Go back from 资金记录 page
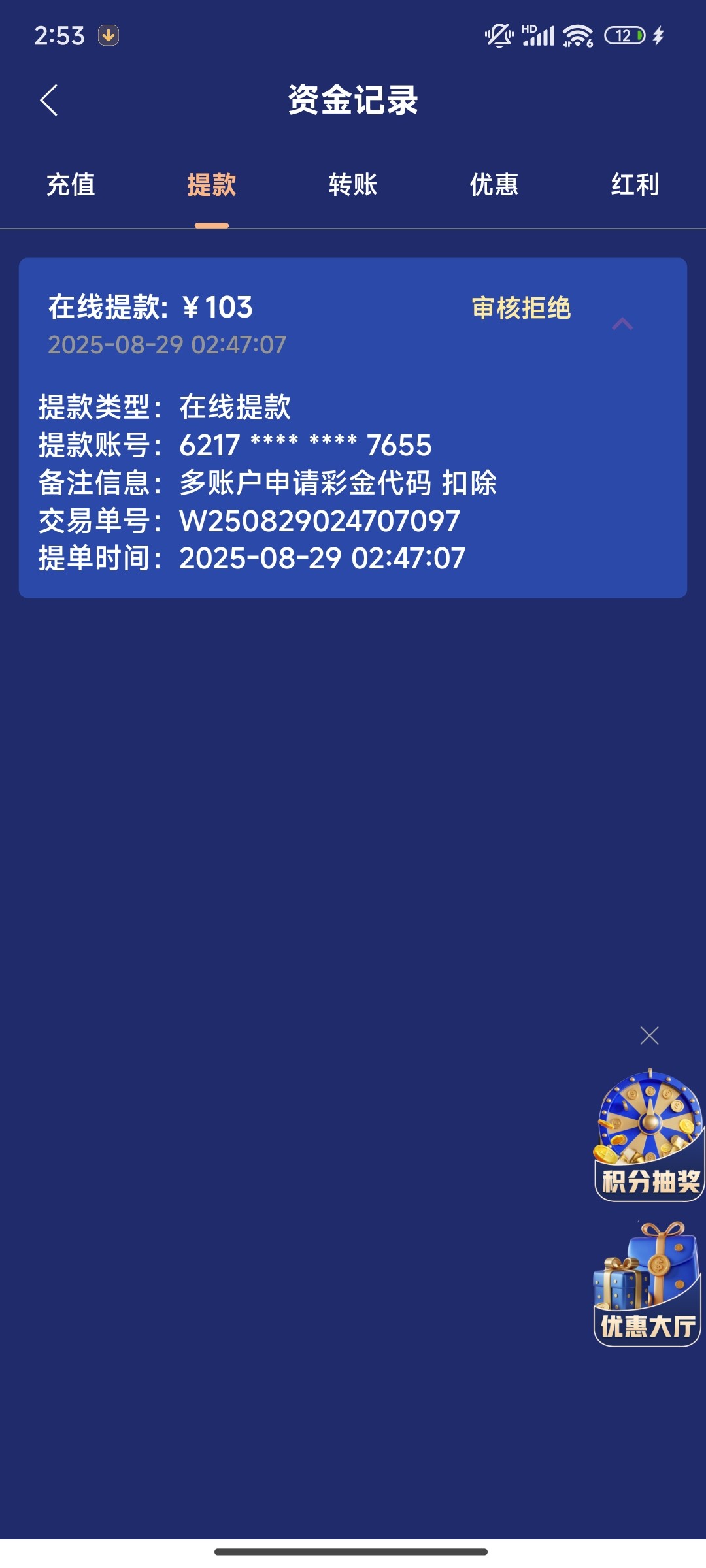Viewport: 706px width, 1568px height. [x=49, y=100]
